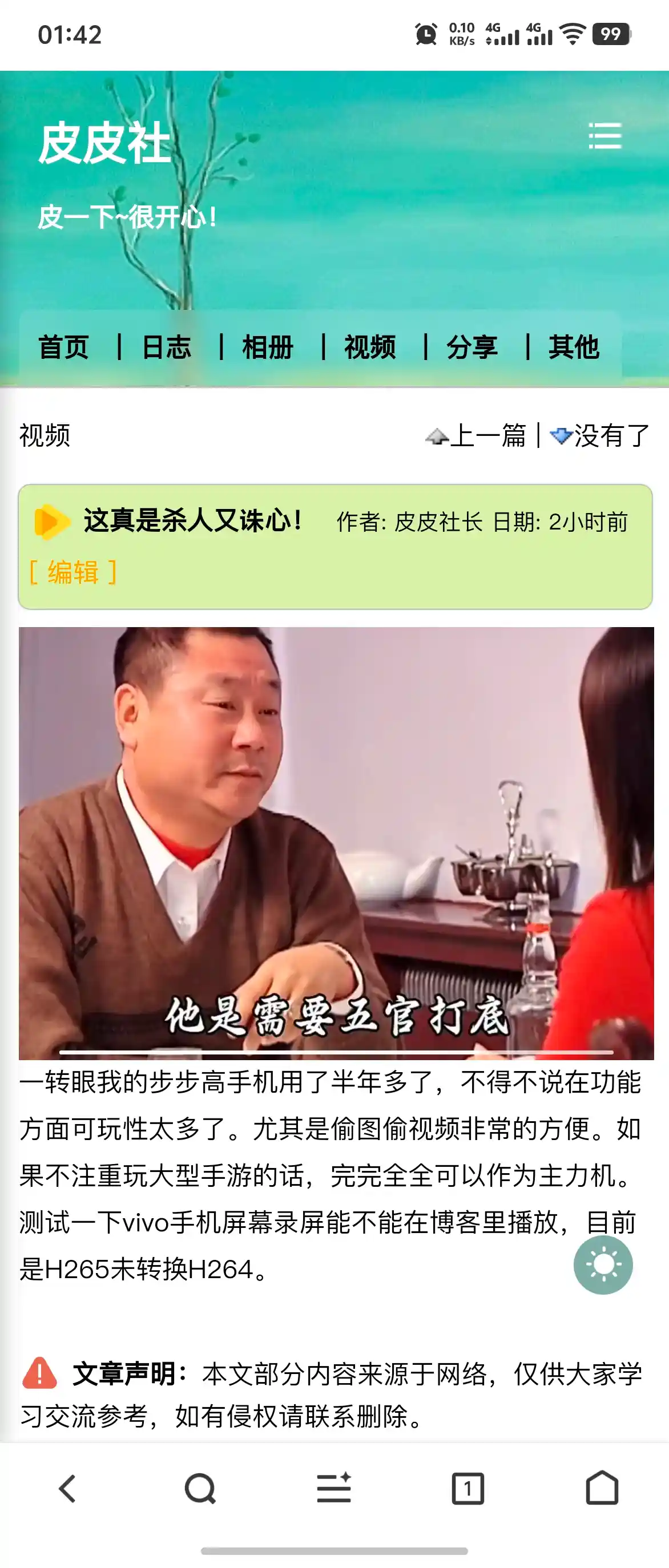Open the 分享 section
The image size is (669, 1568).
[471, 347]
